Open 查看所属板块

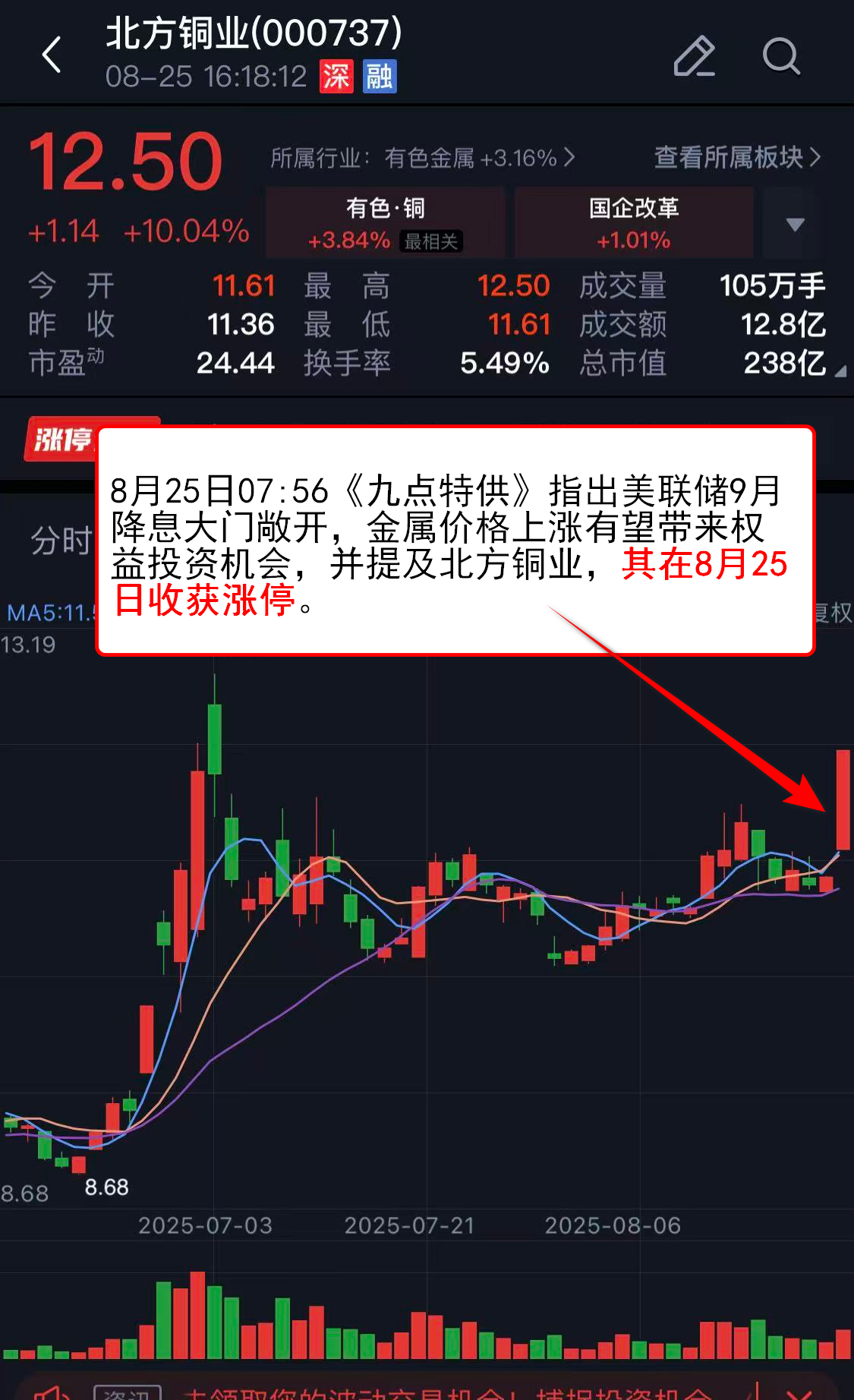[737, 157]
